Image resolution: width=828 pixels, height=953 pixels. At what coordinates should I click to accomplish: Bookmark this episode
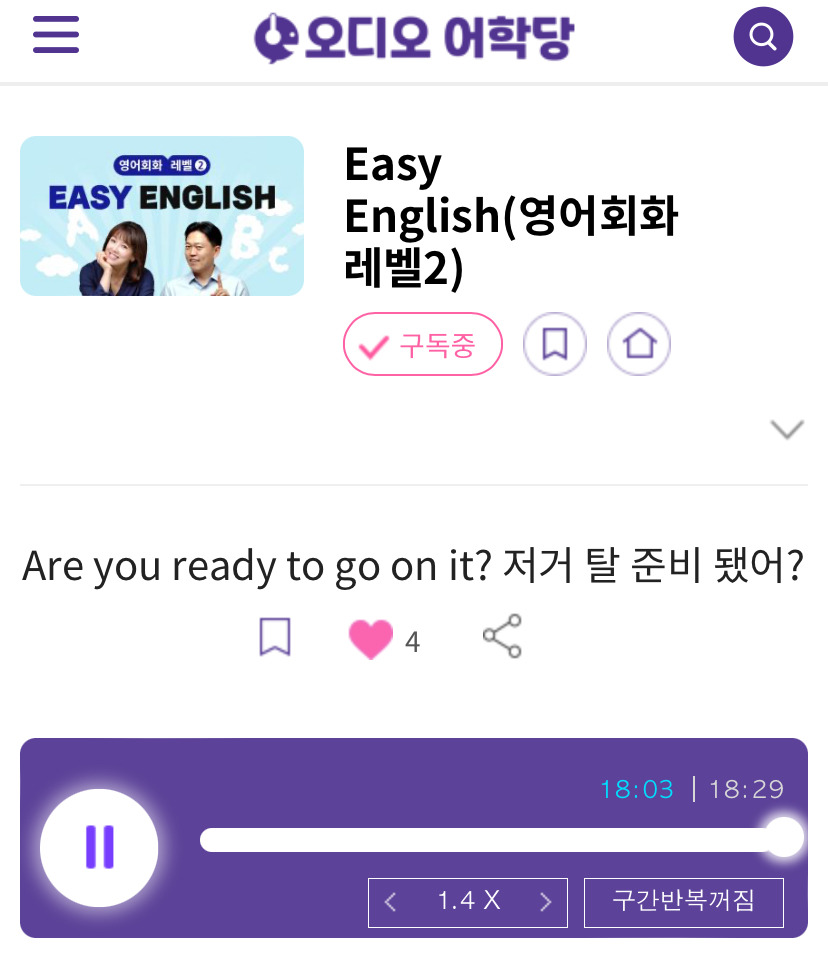pyautogui.click(x=276, y=635)
